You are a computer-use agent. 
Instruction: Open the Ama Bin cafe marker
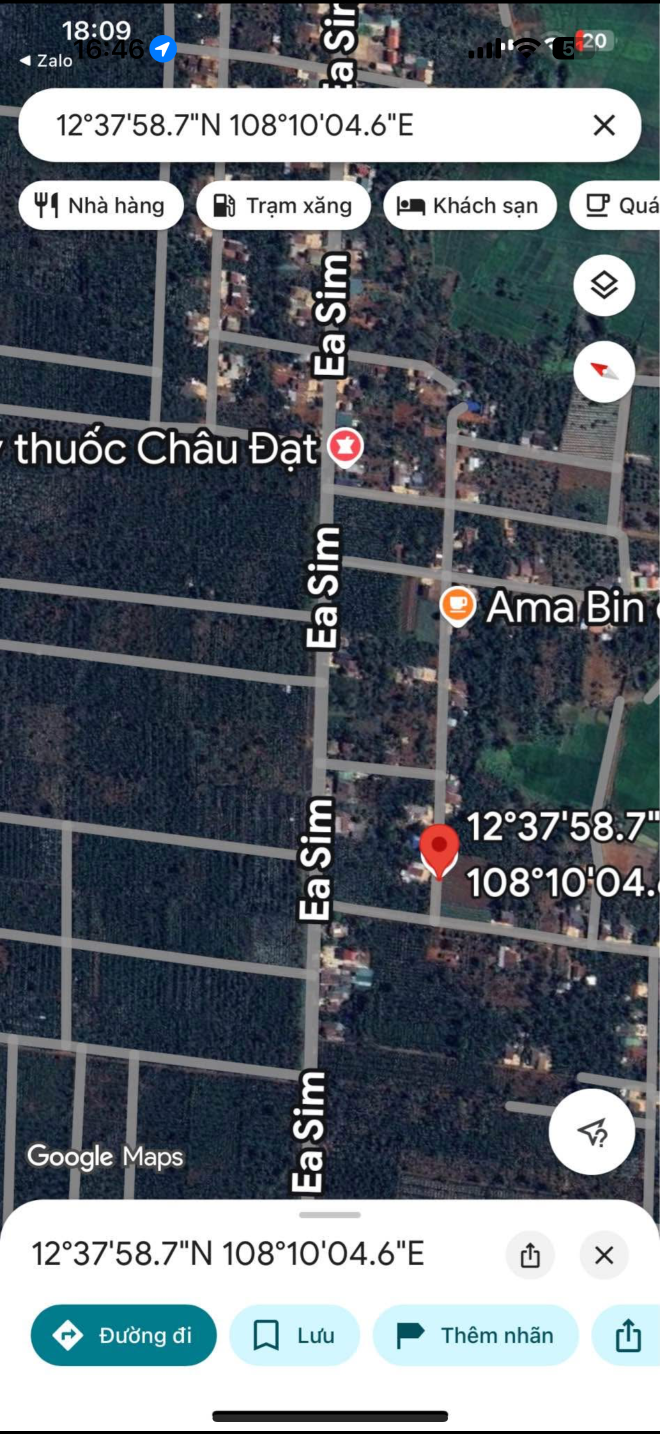tap(458, 606)
